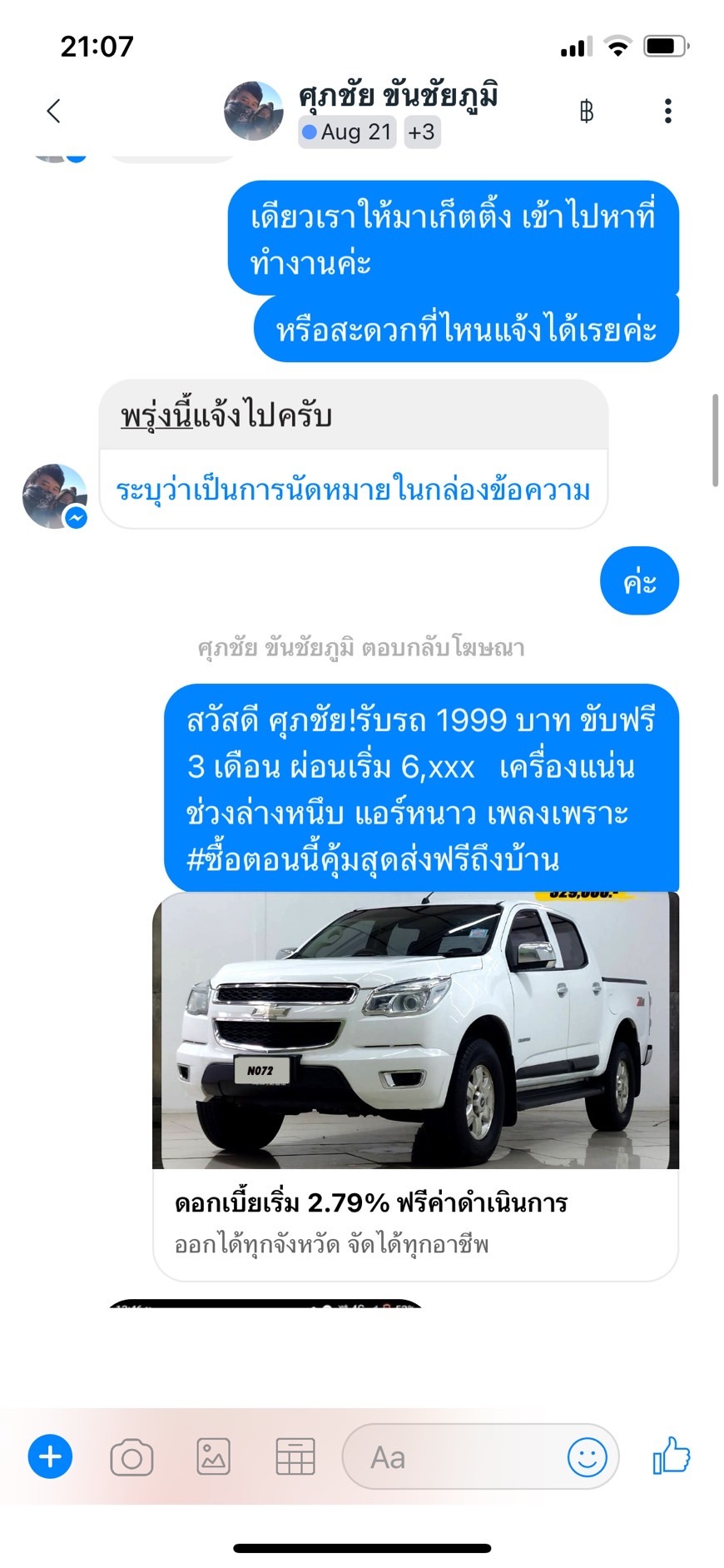This screenshot has height=1568, width=724.
Task: Pick an image from the gallery
Action: 213,1456
